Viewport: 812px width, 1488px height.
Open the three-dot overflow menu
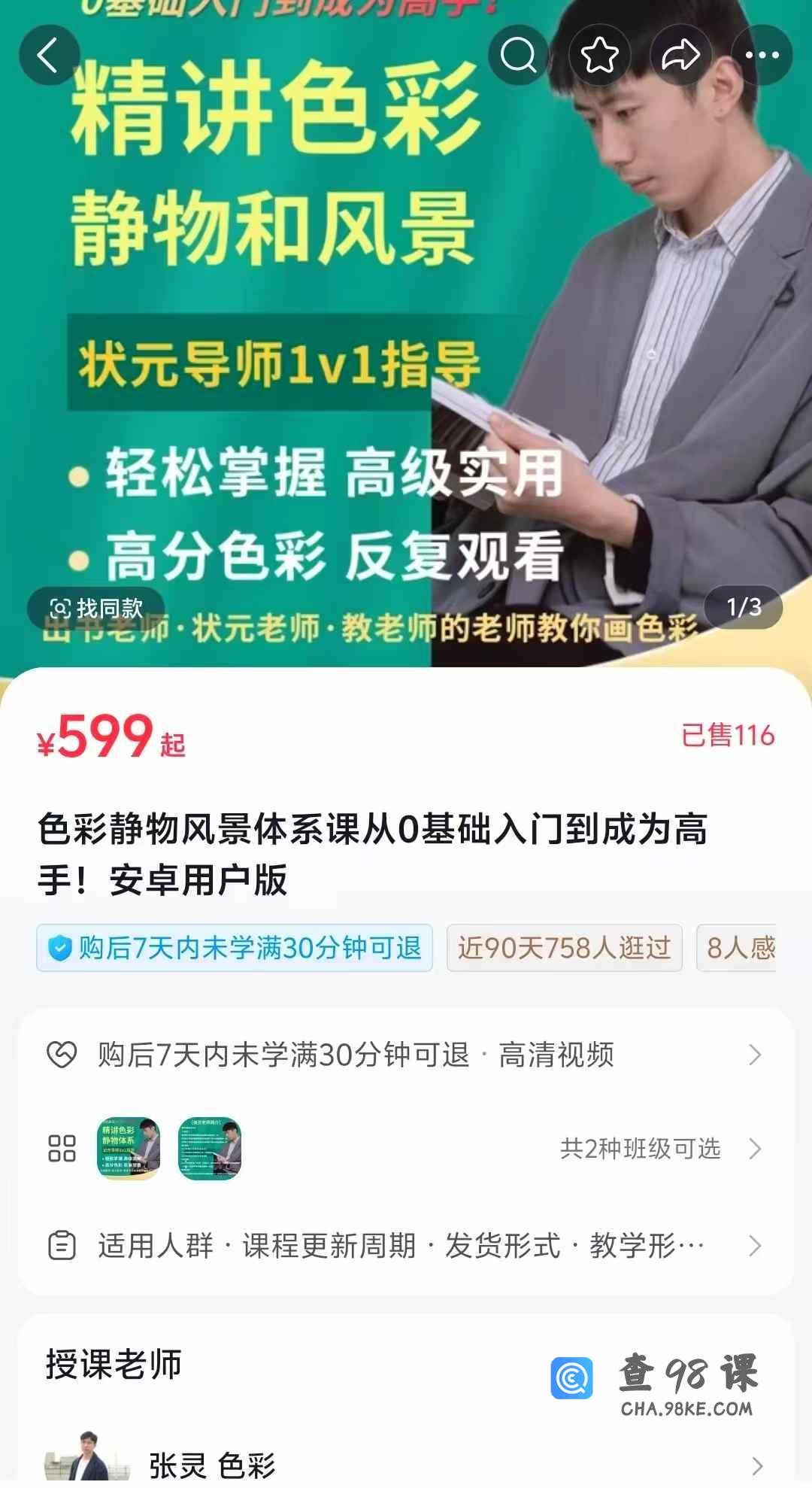pos(762,55)
